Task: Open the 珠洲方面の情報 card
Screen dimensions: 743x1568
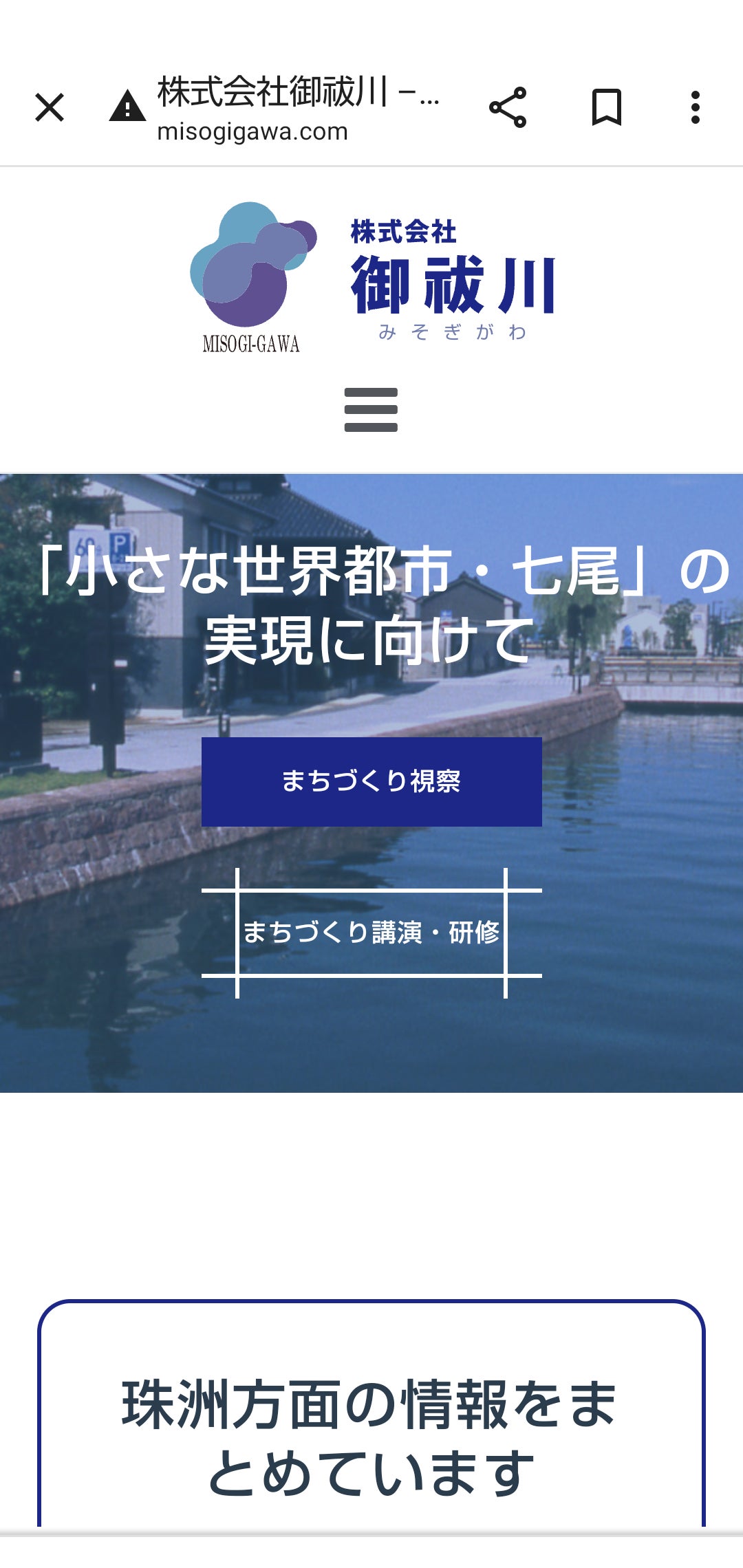Action: coord(371,1437)
